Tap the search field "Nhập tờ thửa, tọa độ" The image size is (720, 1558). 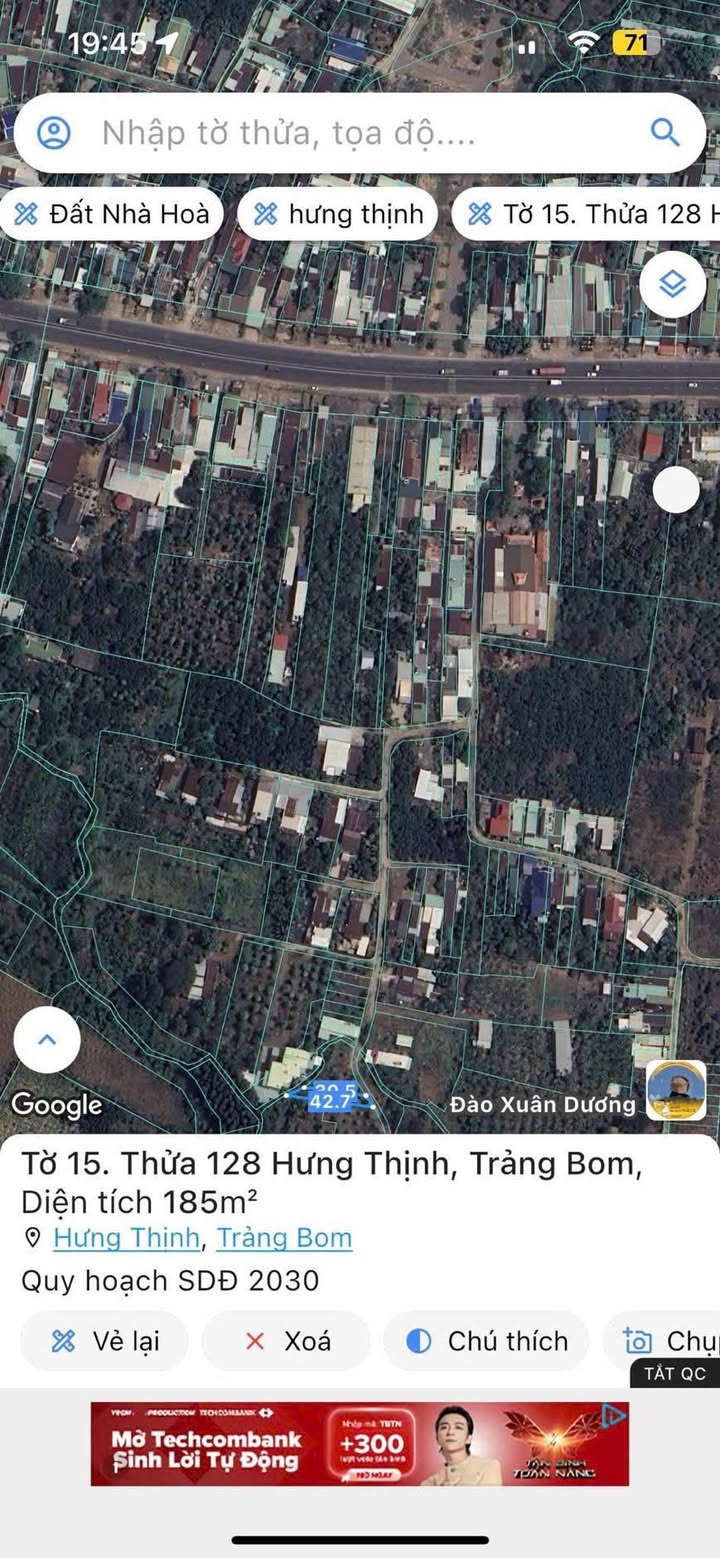(x=360, y=133)
